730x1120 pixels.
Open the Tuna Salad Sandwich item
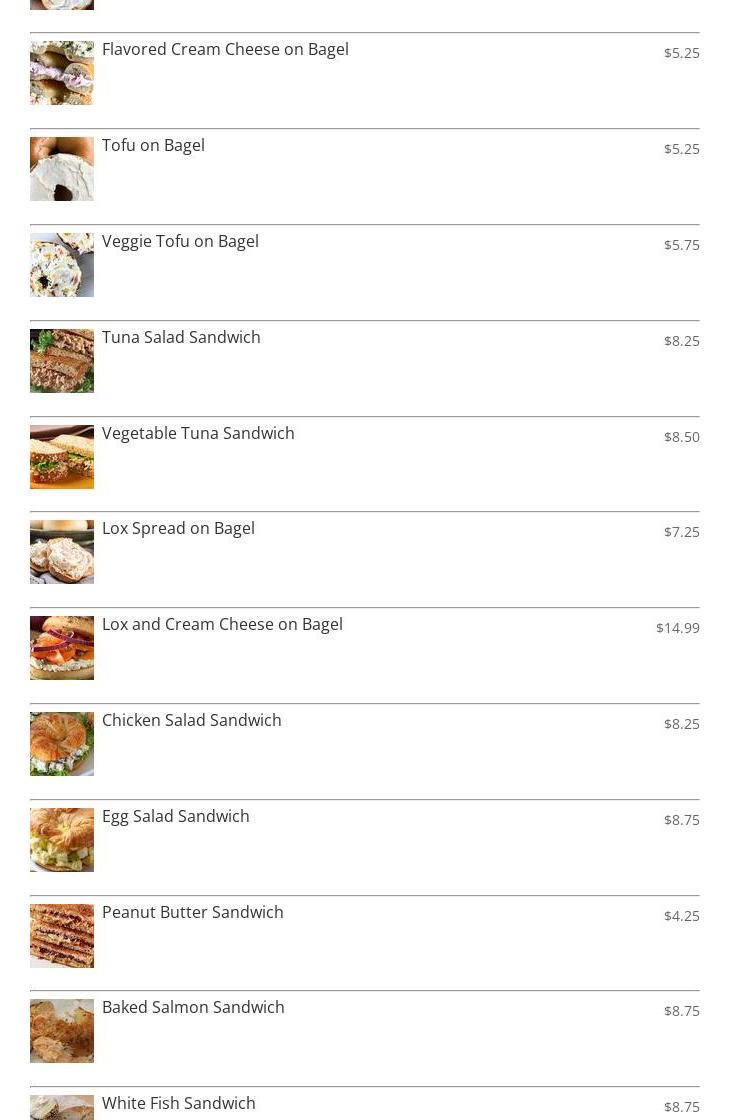pos(181,338)
